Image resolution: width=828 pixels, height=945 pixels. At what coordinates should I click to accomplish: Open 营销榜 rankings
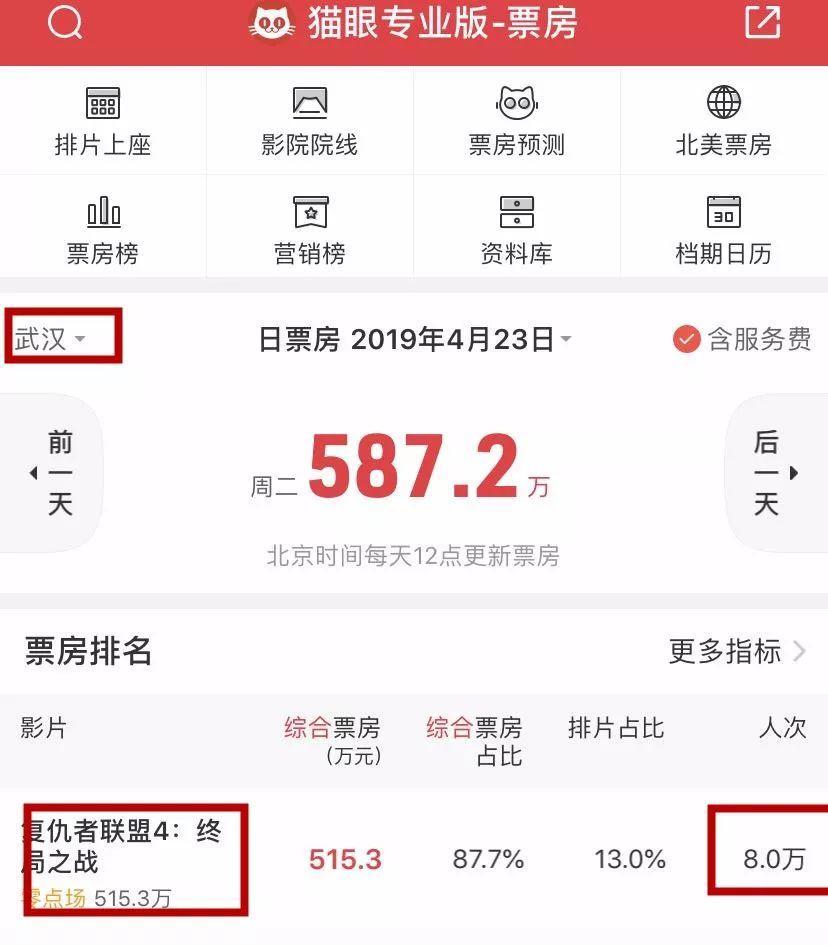pyautogui.click(x=310, y=231)
